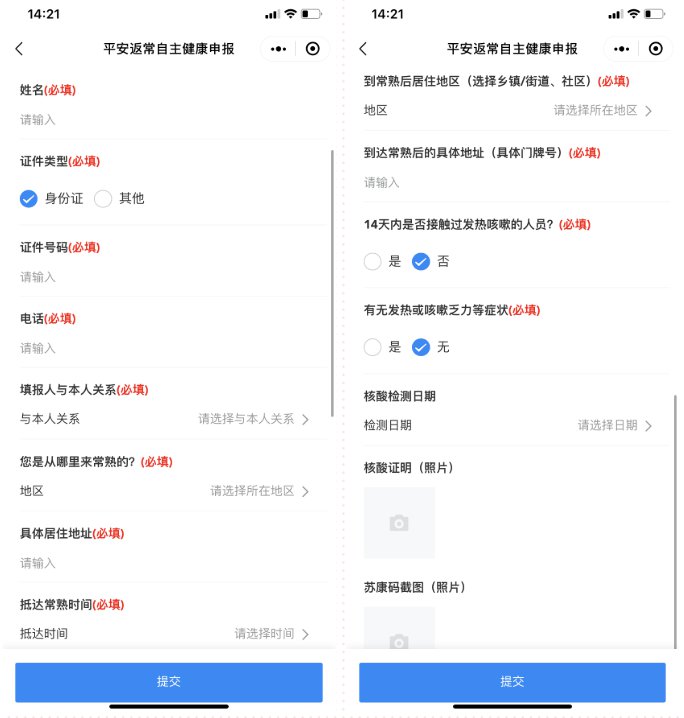684x718 pixels.
Task: Tap the 具体居住地址 input field
Action: point(170,563)
